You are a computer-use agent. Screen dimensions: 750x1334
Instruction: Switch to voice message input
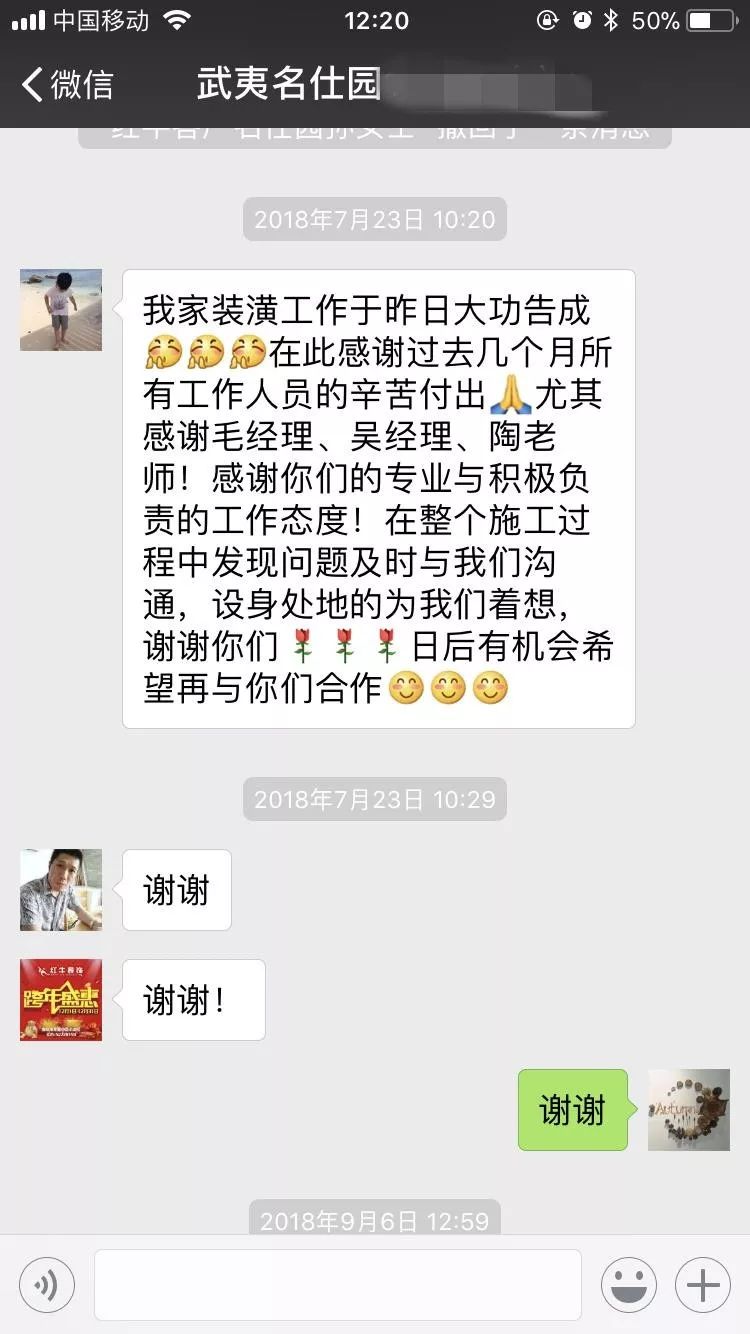47,1285
